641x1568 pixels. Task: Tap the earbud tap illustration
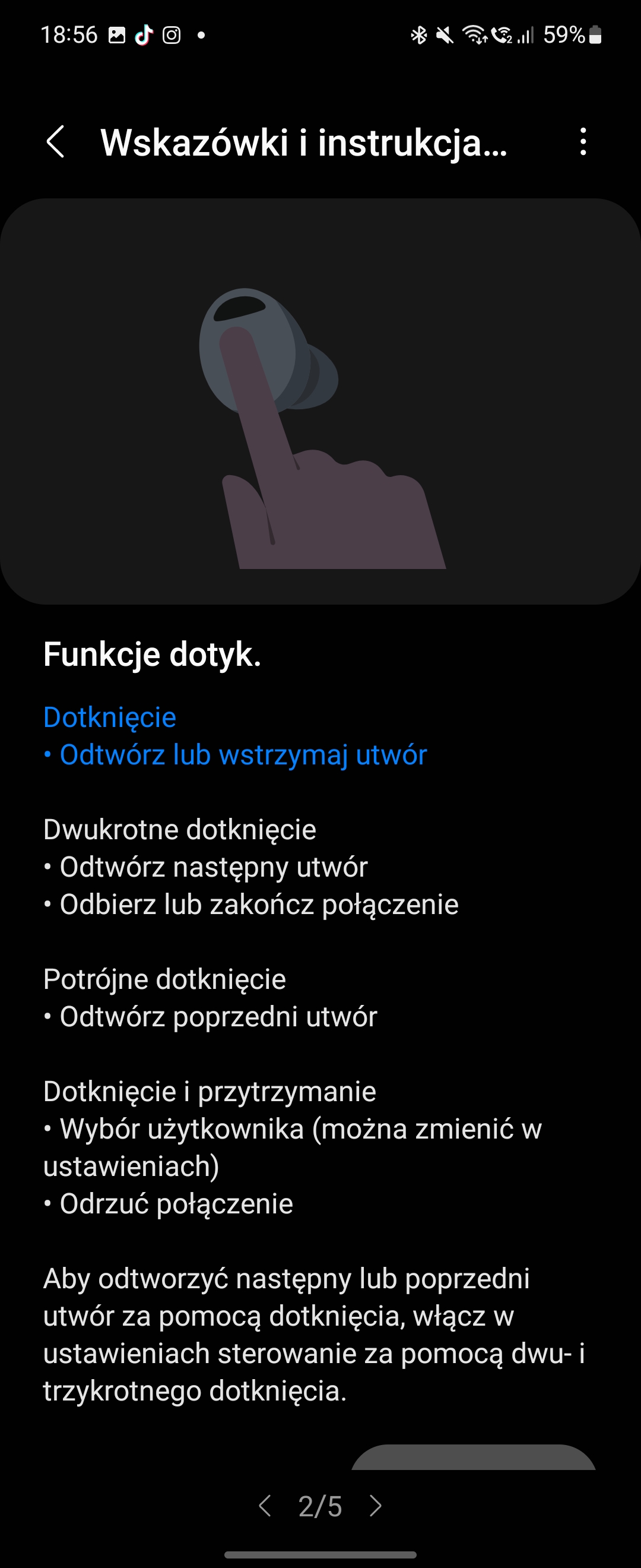(x=320, y=402)
